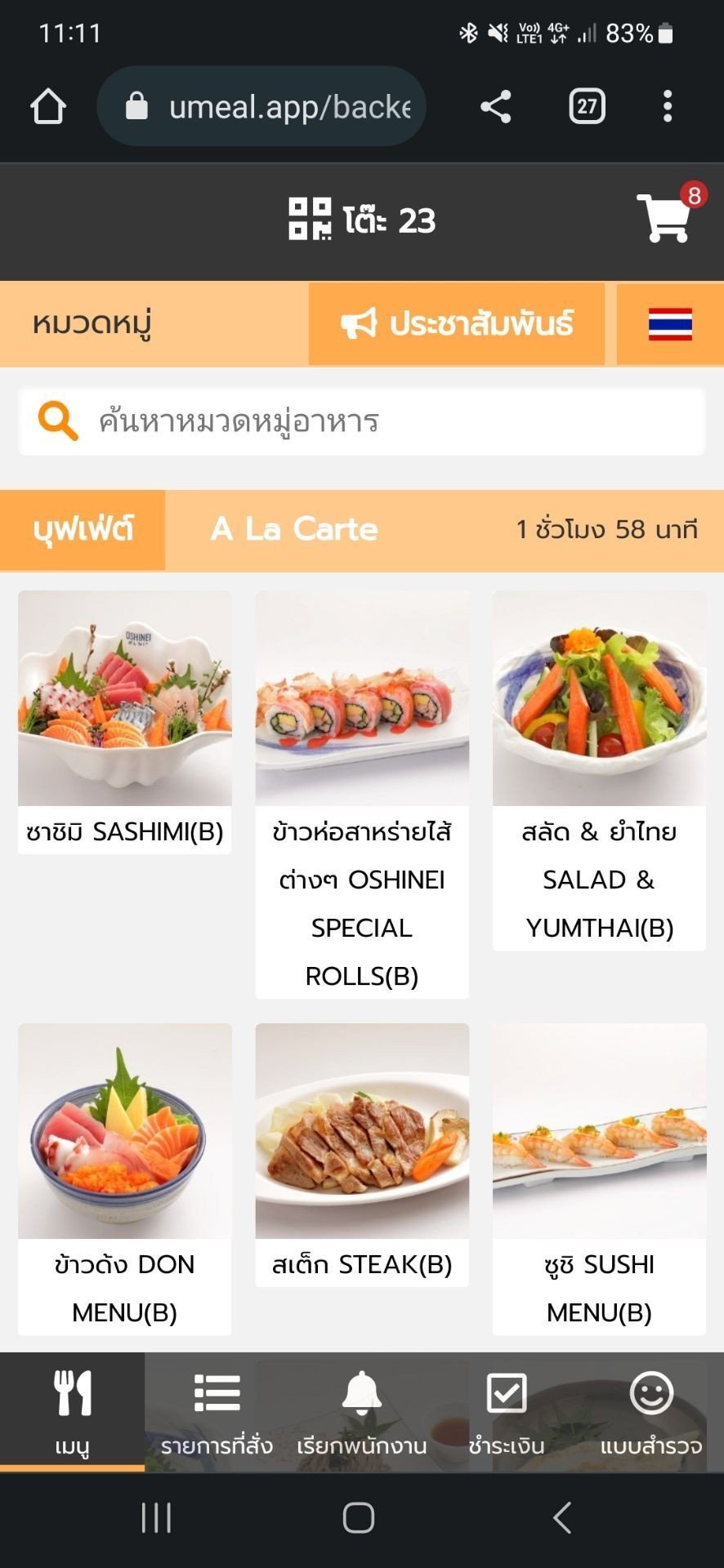724x1568 pixels.
Task: Open Chrome's three-dot overflow menu
Action: pos(667,106)
